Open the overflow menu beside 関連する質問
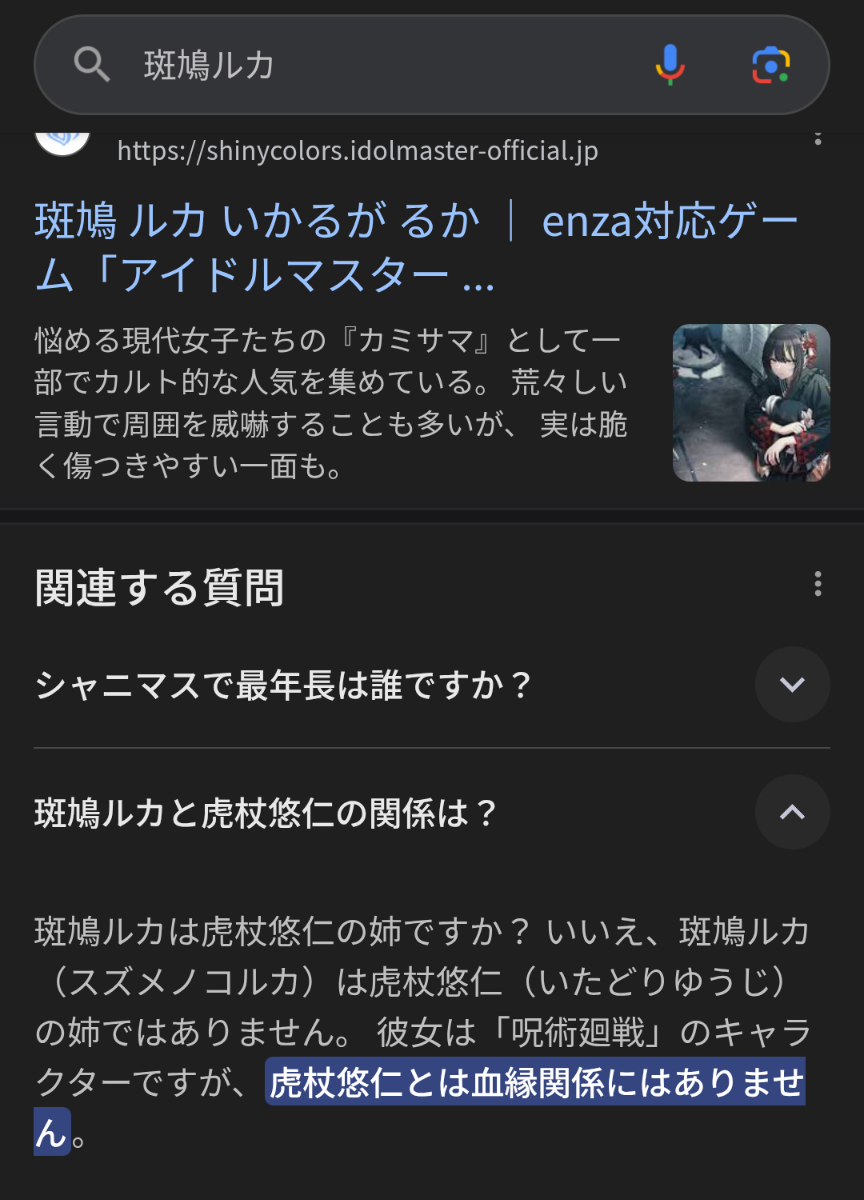 click(818, 584)
